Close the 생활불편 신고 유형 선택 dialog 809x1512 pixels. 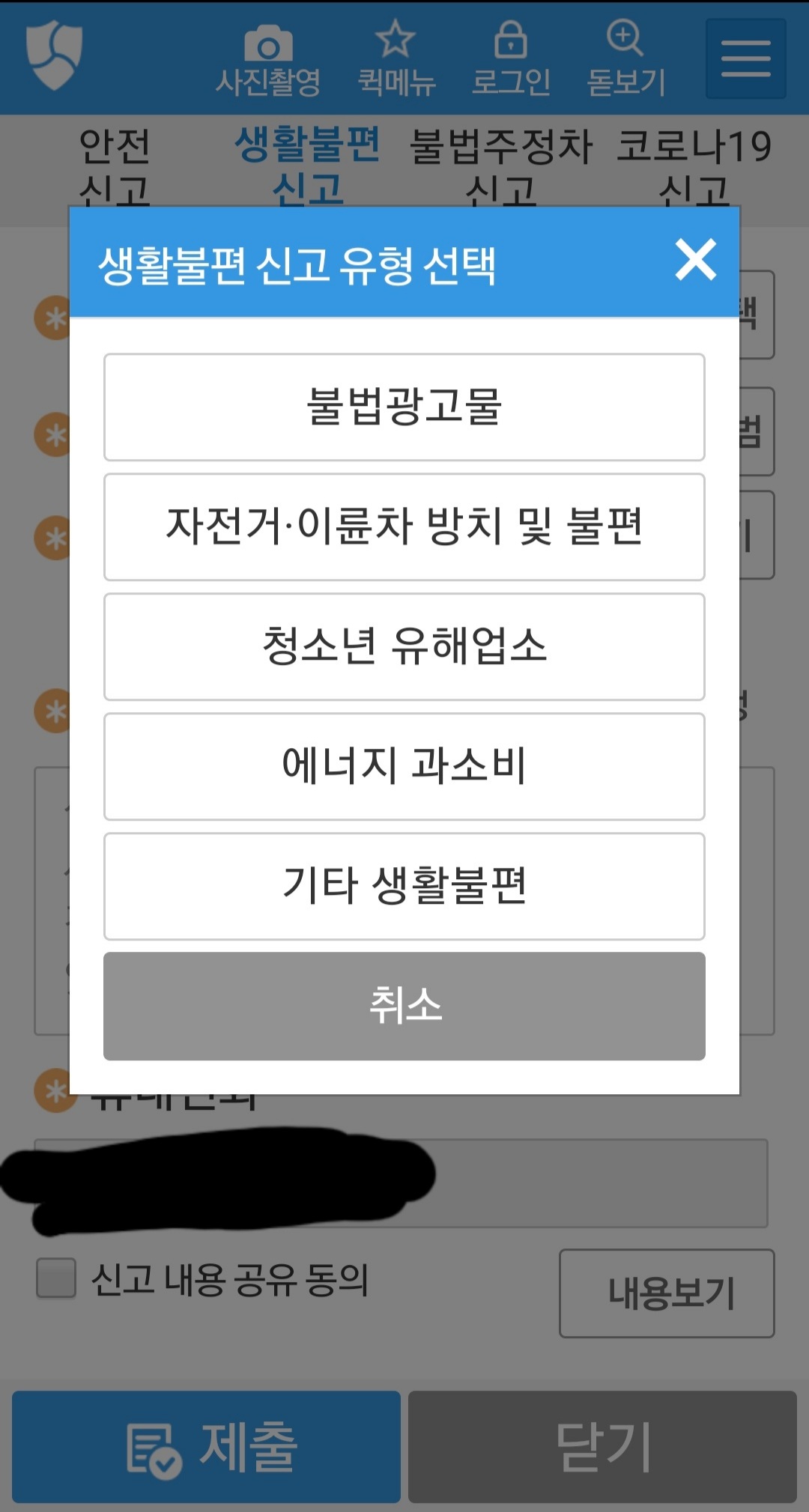tap(695, 261)
